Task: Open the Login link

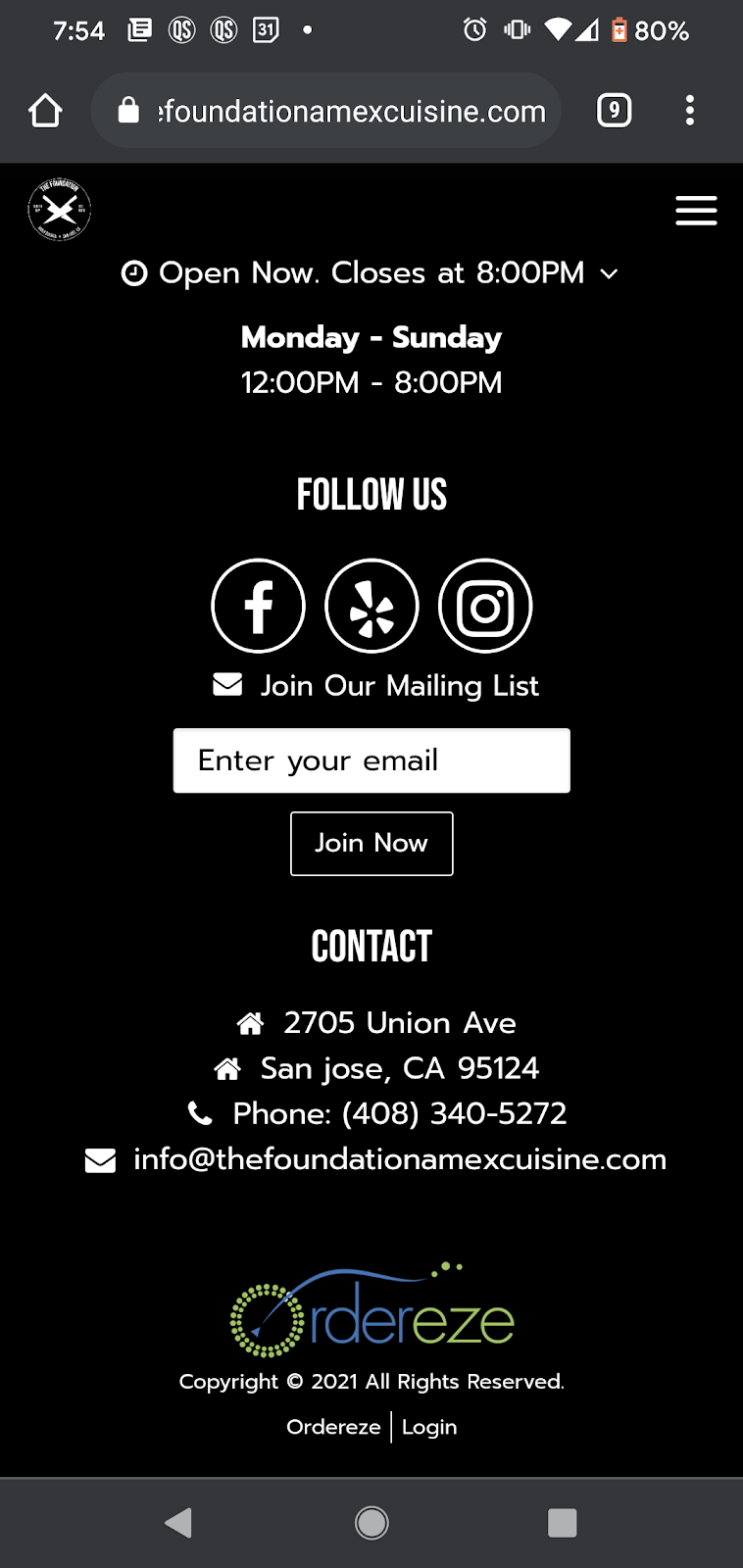Action: (429, 1427)
